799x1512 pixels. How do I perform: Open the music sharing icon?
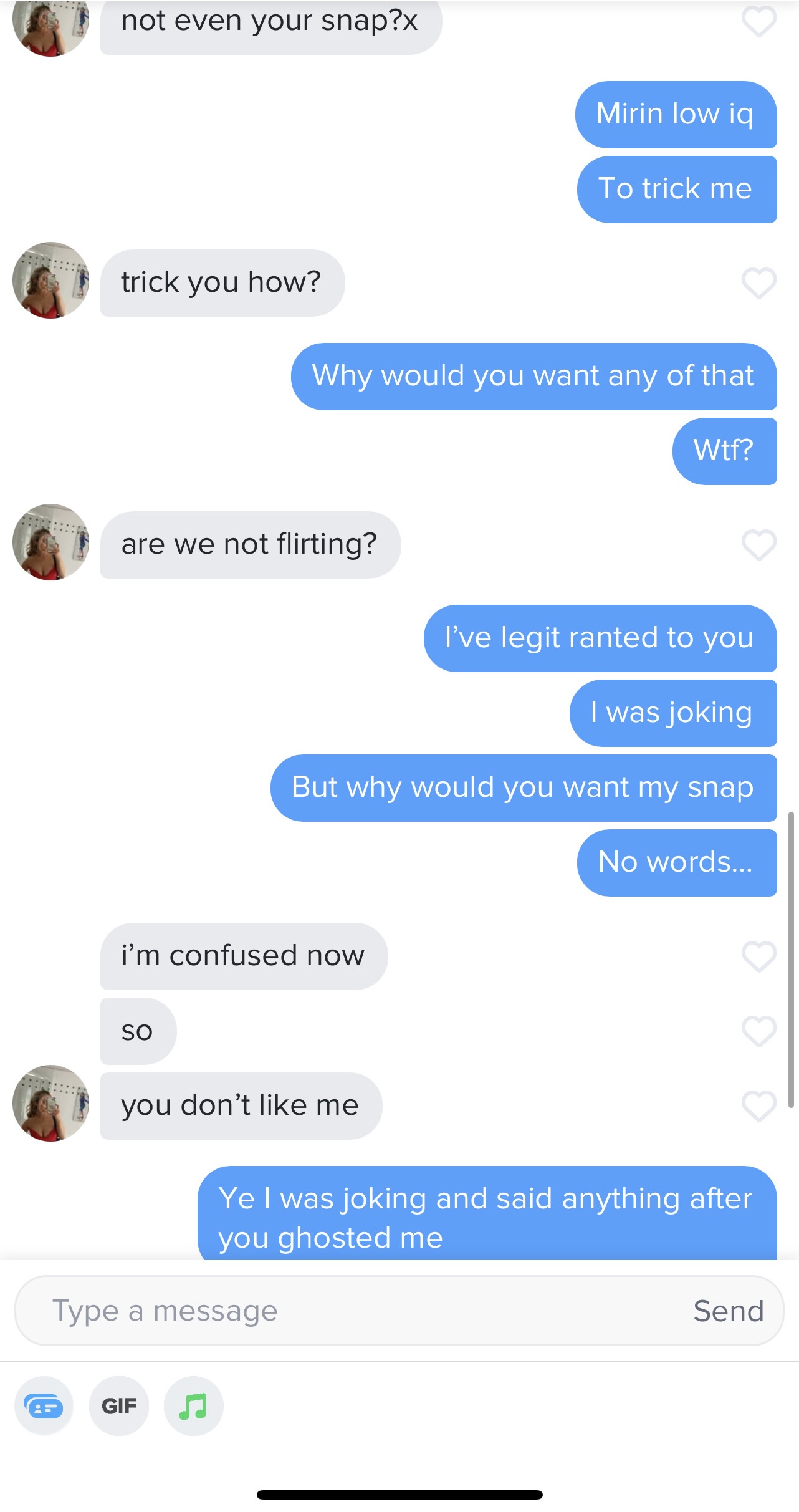[193, 1405]
